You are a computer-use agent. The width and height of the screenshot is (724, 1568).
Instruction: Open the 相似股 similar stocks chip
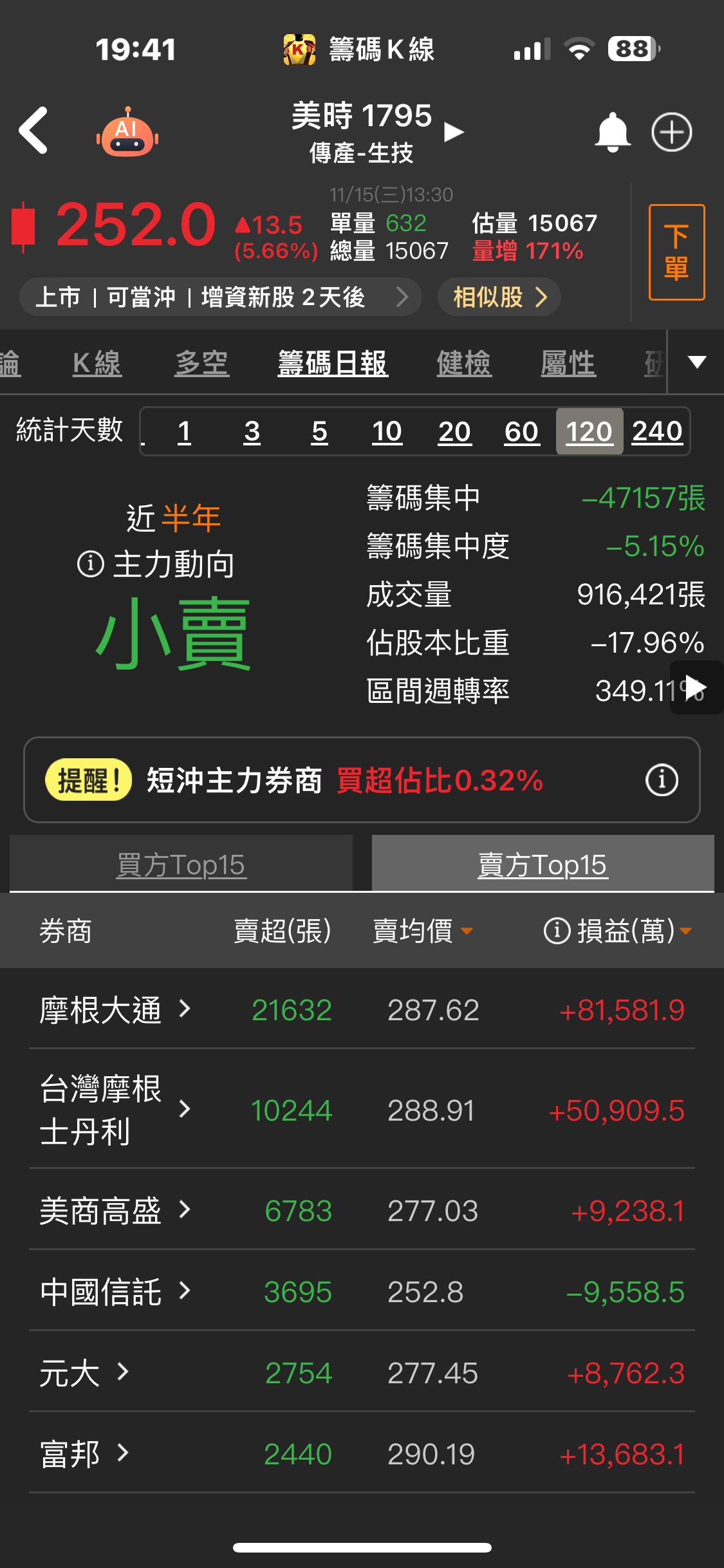pos(499,297)
